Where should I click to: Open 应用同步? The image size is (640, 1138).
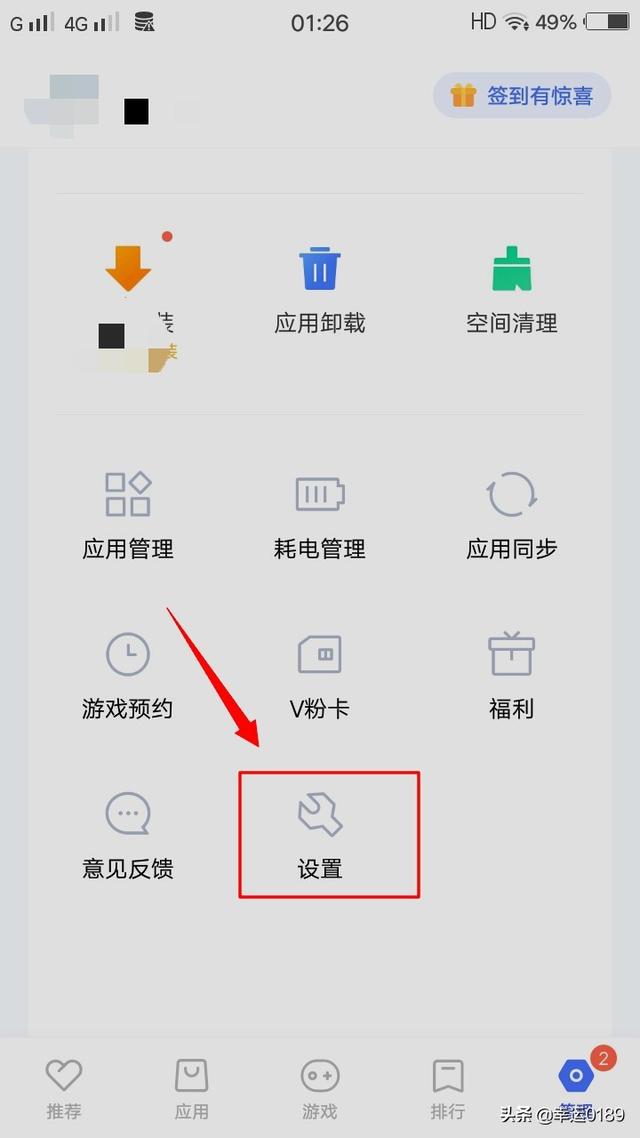[x=511, y=515]
